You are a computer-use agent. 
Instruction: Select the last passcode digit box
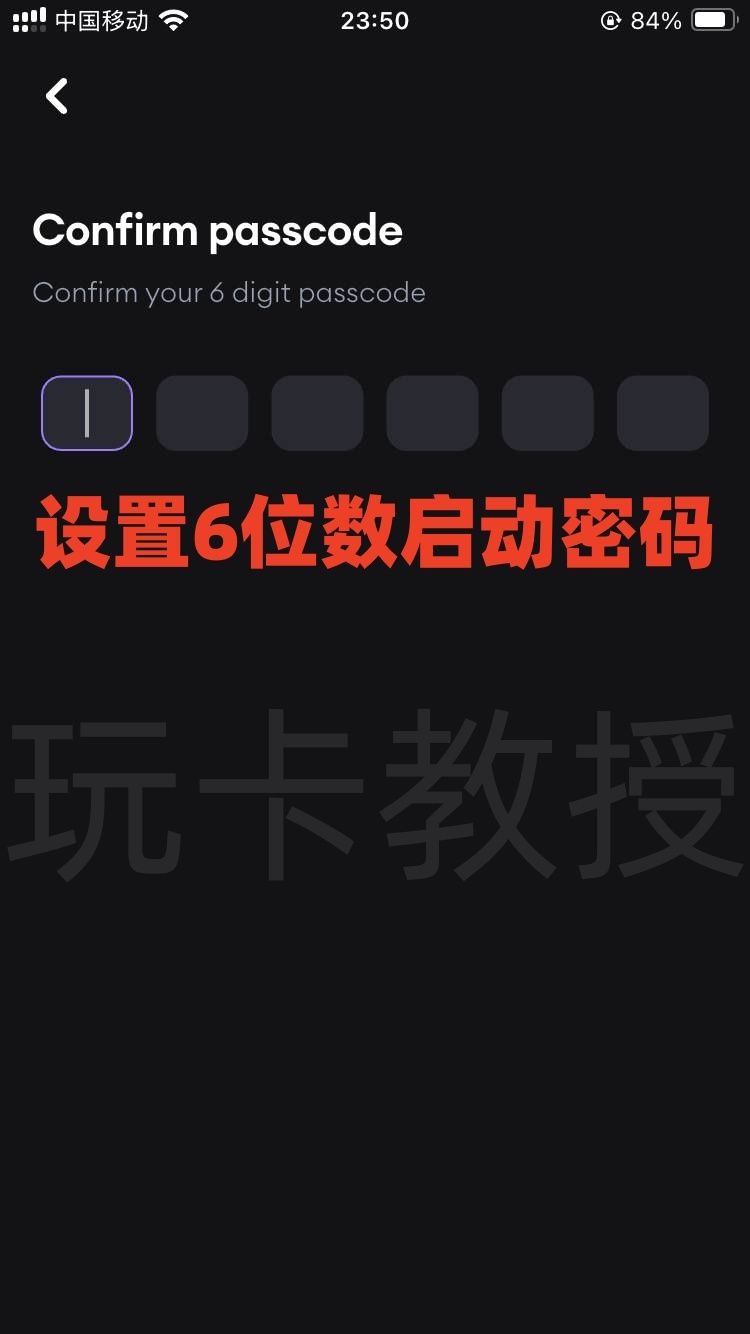point(663,412)
